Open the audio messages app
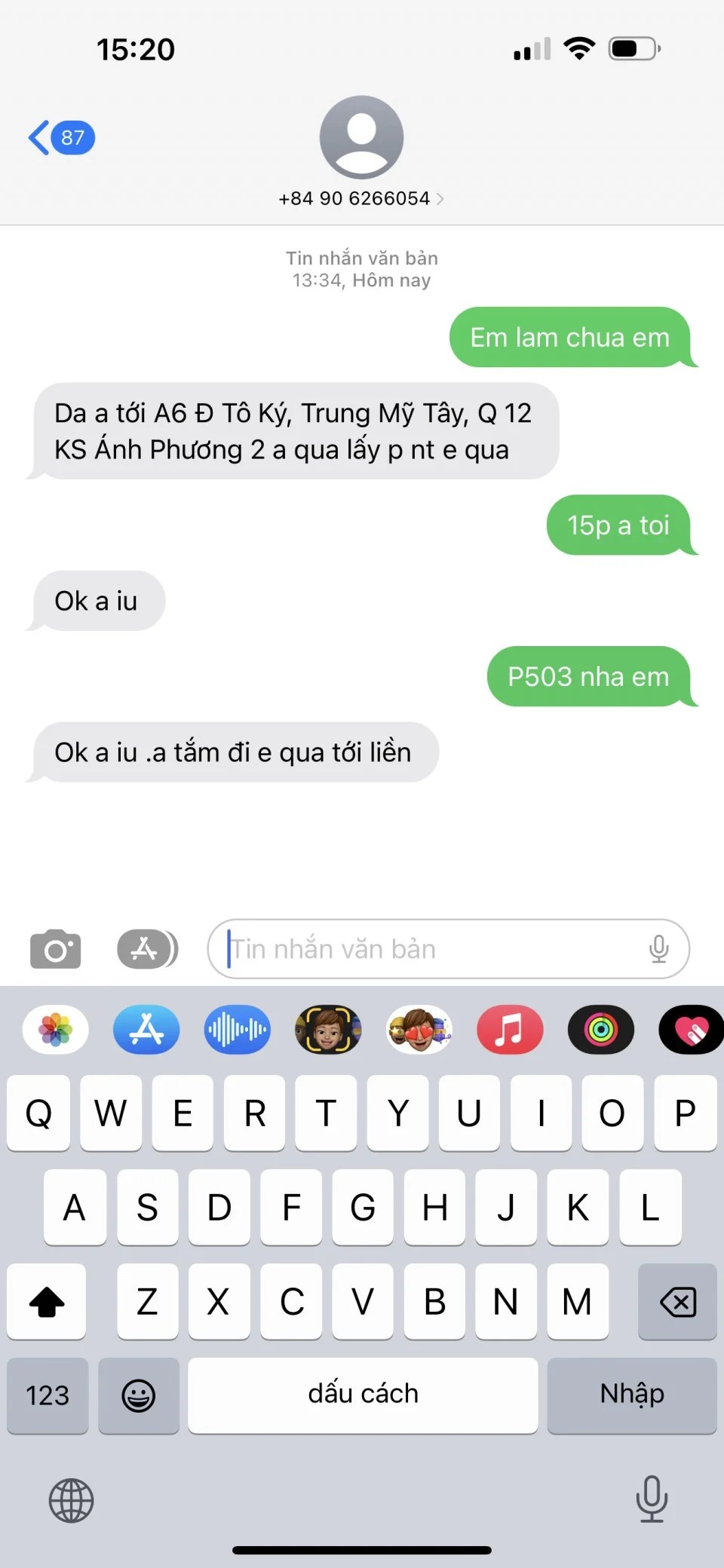 tap(237, 1030)
